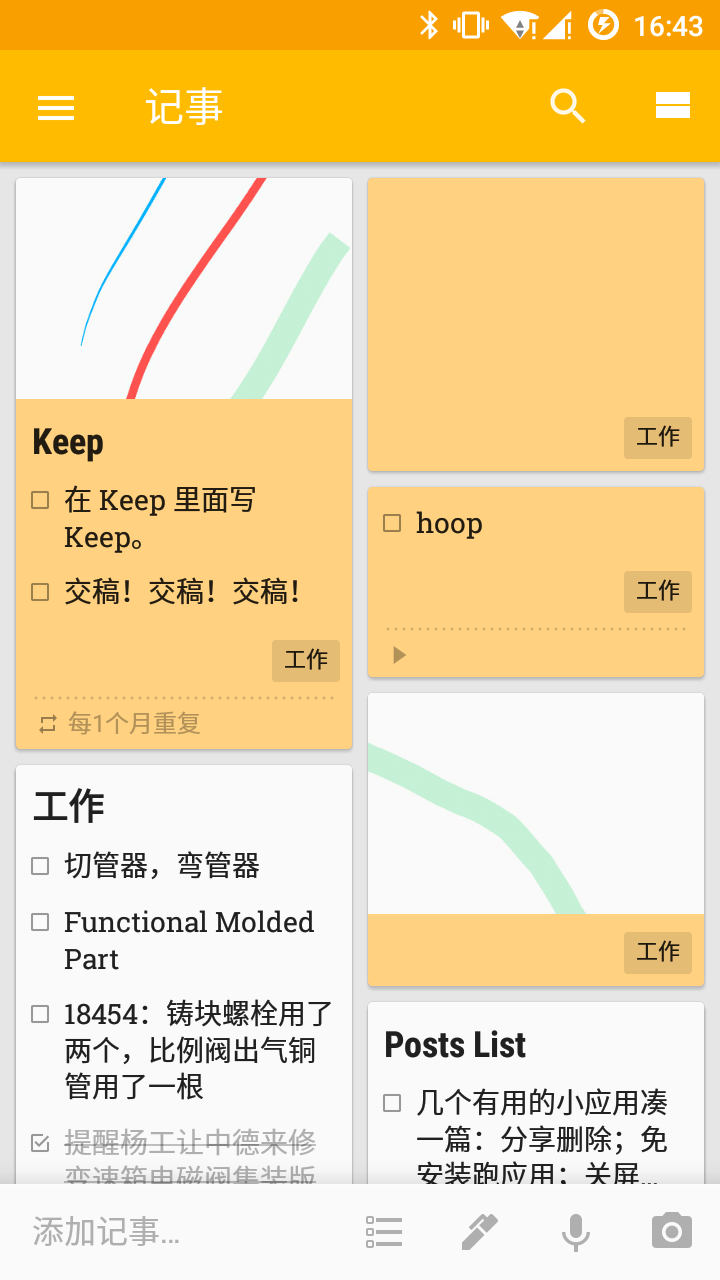
Task: Tick the 切管器，弯管器 item
Action: point(40,866)
